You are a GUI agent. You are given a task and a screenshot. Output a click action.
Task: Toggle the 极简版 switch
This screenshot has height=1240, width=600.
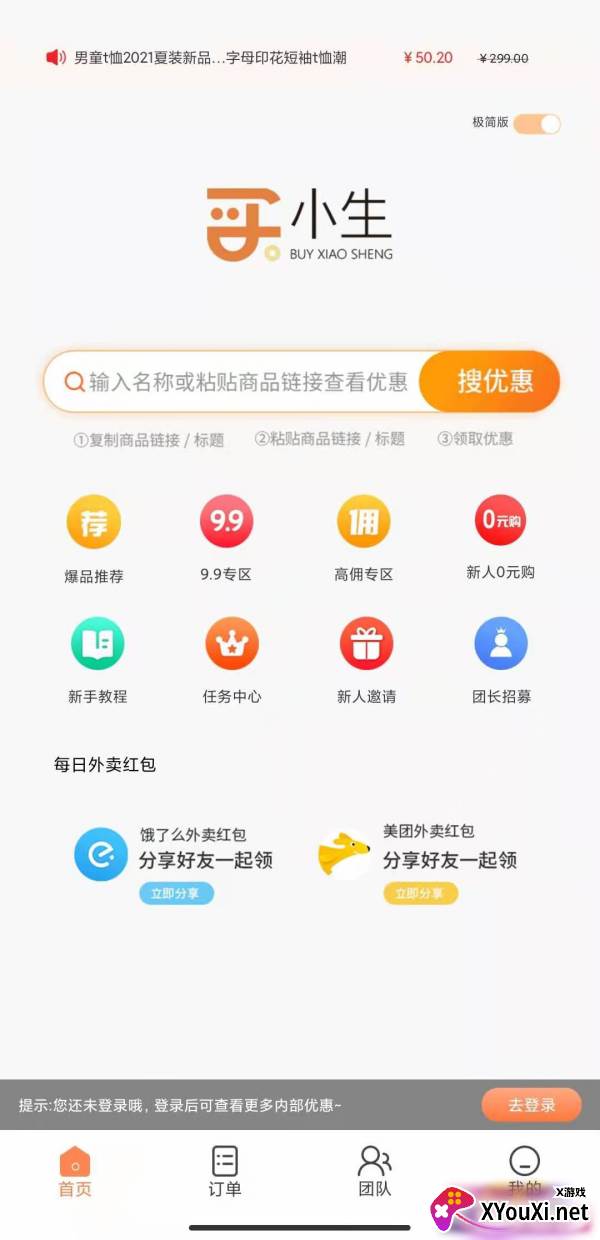tap(537, 124)
